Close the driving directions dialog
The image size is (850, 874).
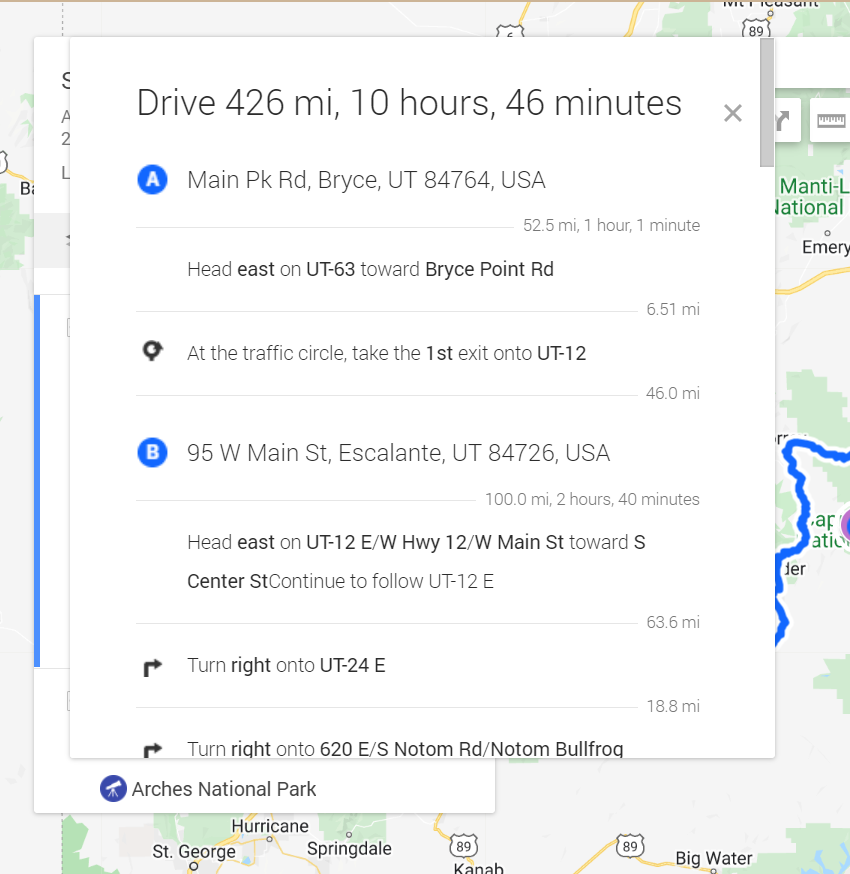[733, 114]
